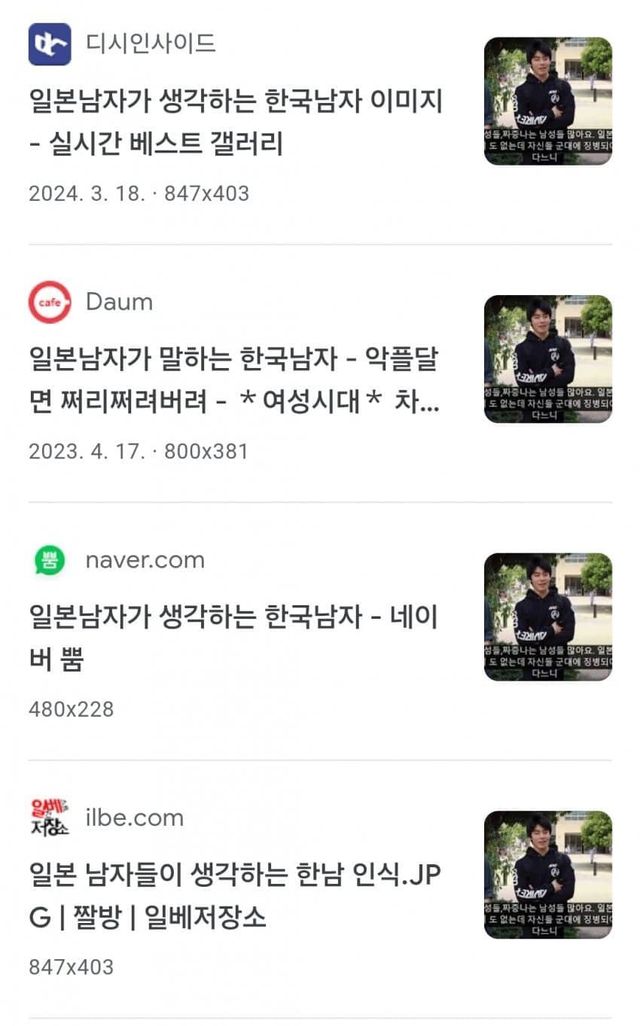The width and height of the screenshot is (640, 1026).
Task: View the image thumbnail beside the ilbe.com result
Action: (x=547, y=874)
